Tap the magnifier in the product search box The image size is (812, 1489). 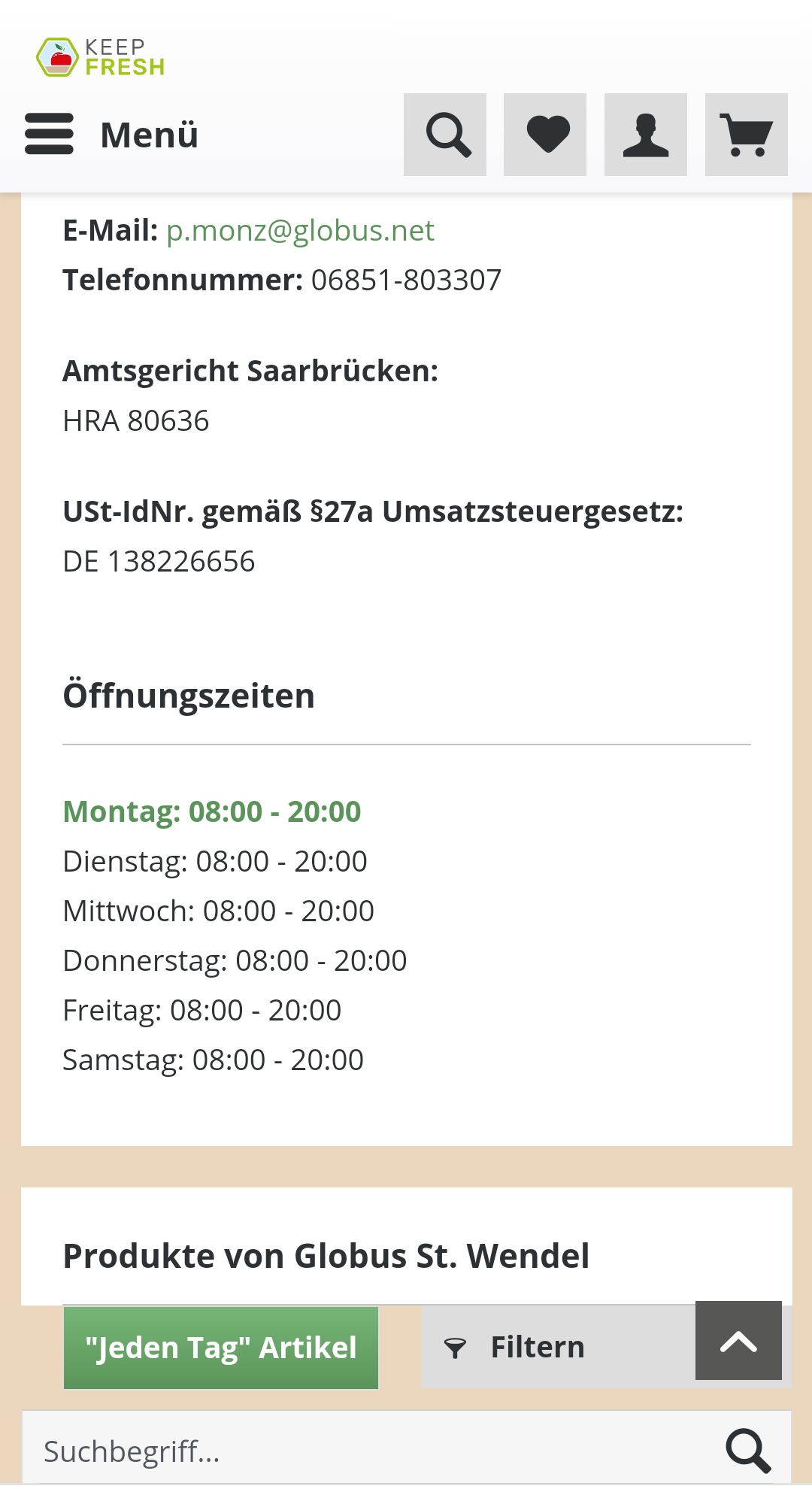coord(748,1451)
